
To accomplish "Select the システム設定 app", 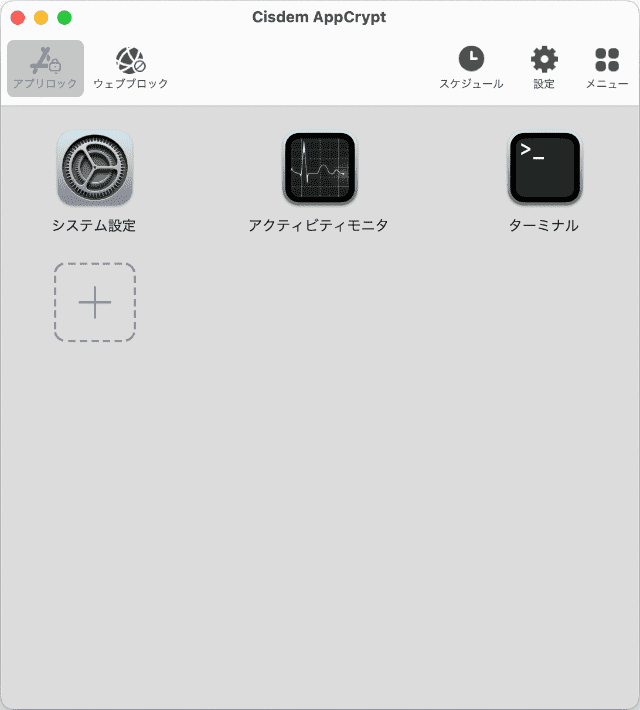I will tap(95, 168).
